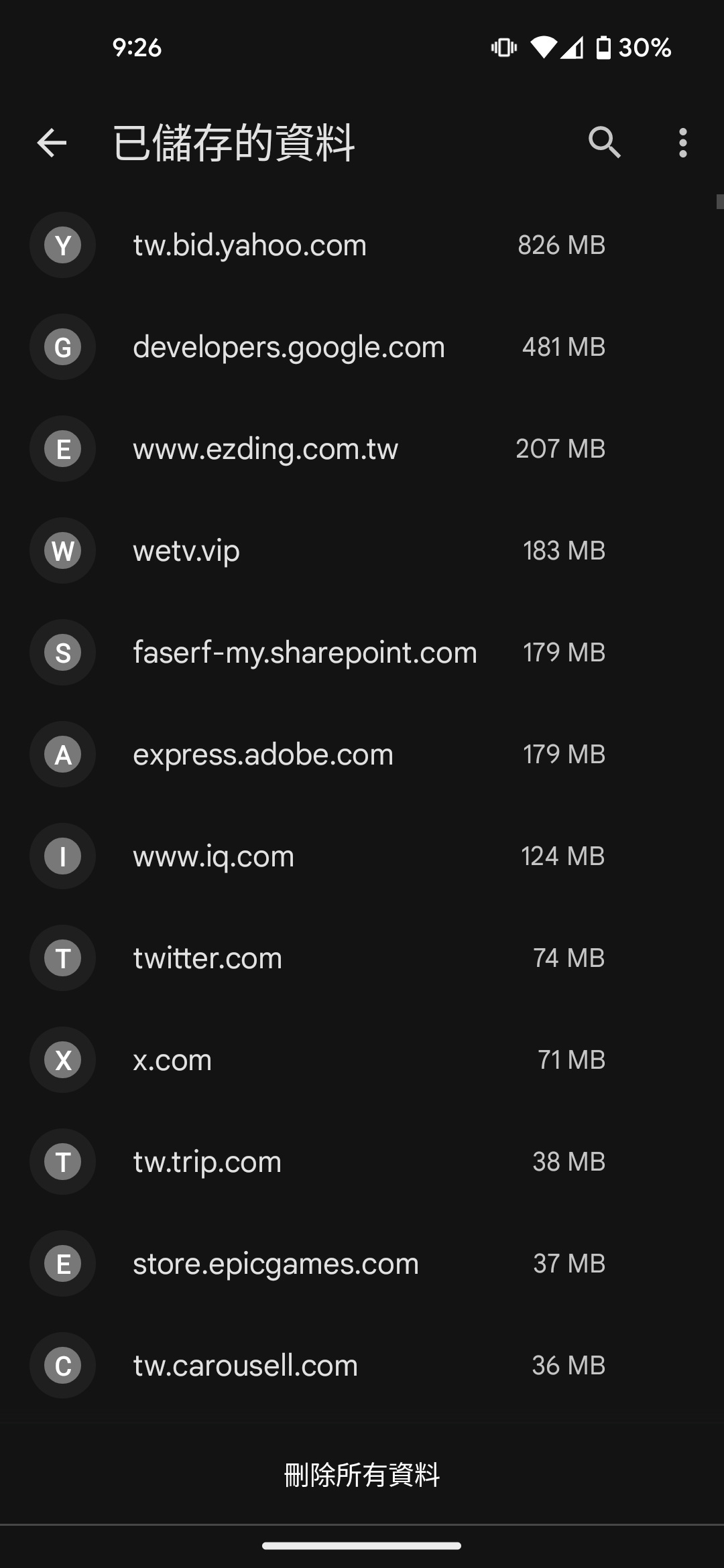
Task: Open store.epicgames.com site data
Action: point(362,1264)
